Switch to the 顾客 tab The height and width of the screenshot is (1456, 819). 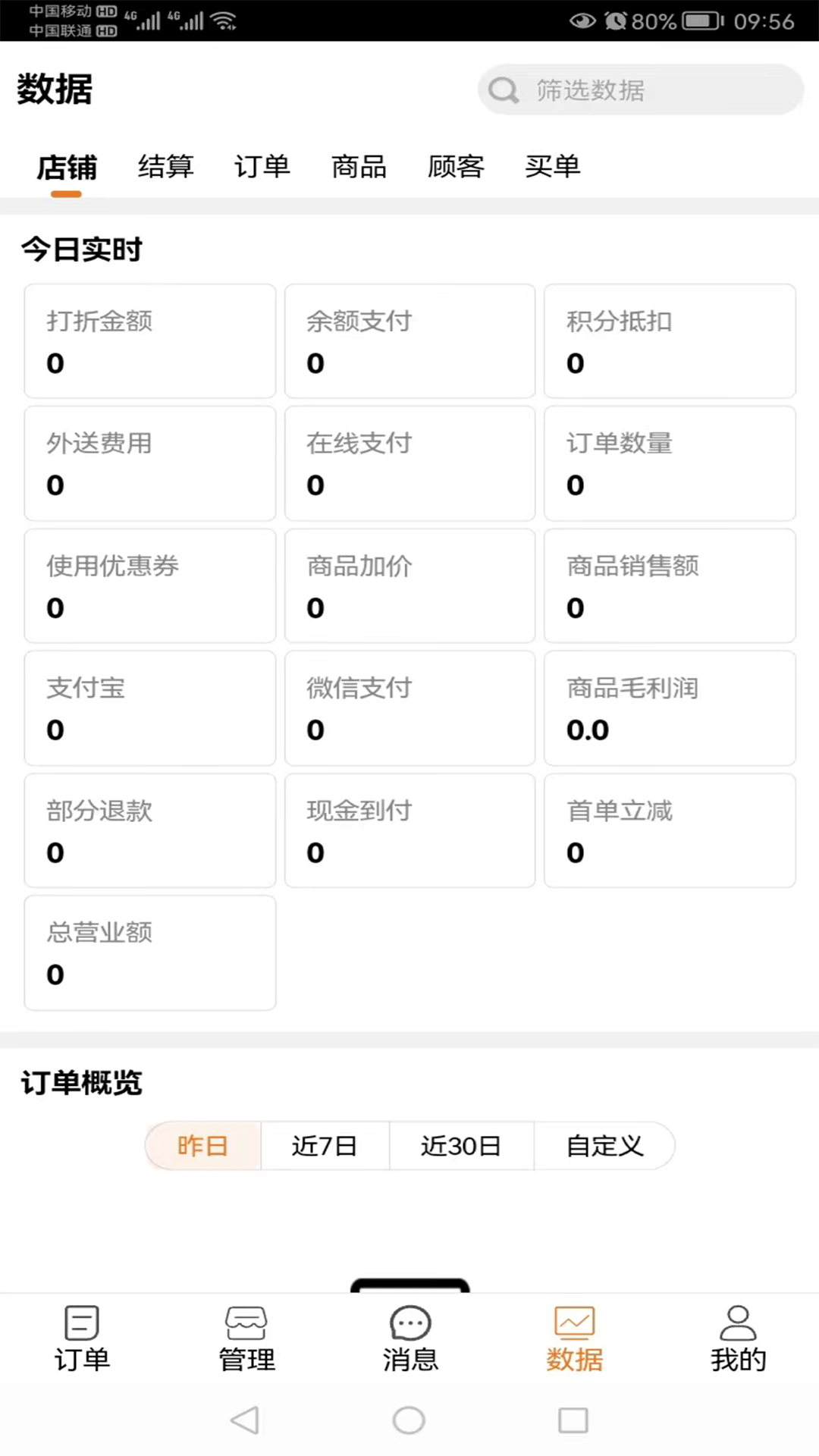[456, 167]
